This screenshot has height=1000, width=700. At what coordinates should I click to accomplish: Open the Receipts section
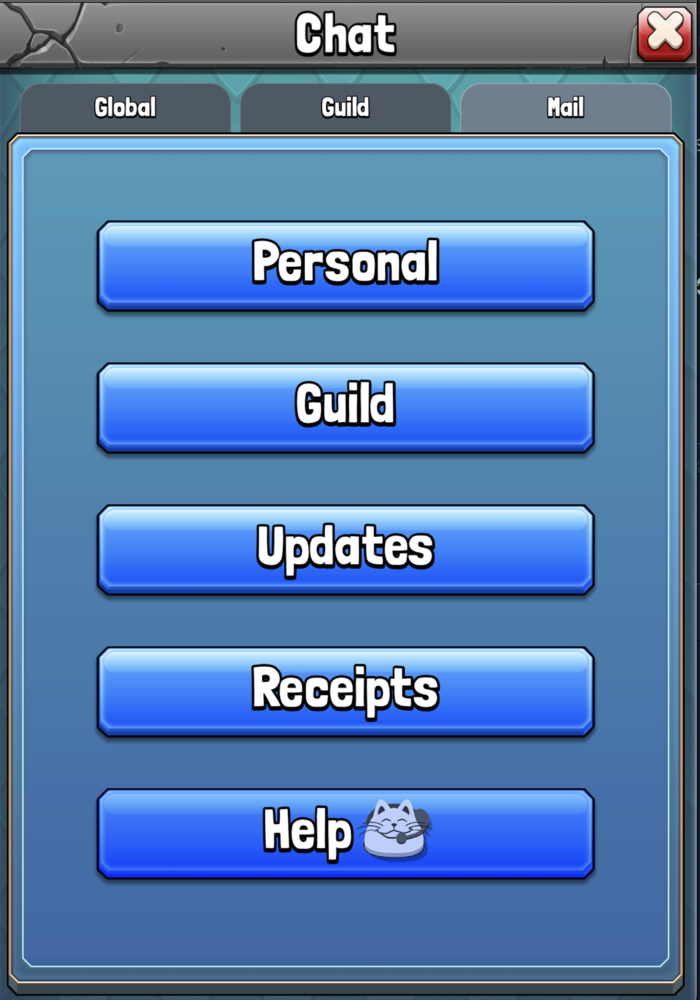tap(345, 691)
